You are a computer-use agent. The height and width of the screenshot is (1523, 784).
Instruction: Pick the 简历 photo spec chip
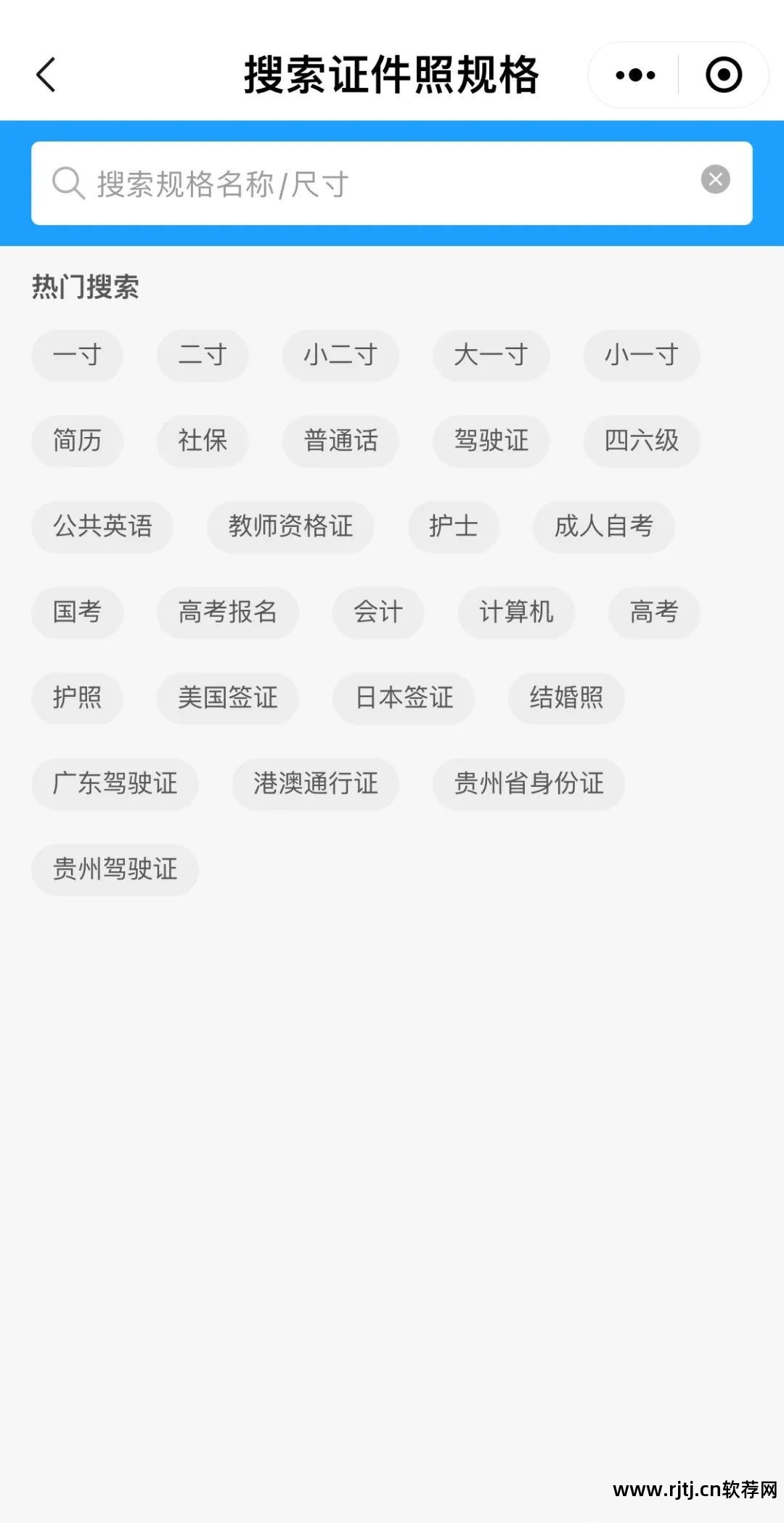click(77, 441)
